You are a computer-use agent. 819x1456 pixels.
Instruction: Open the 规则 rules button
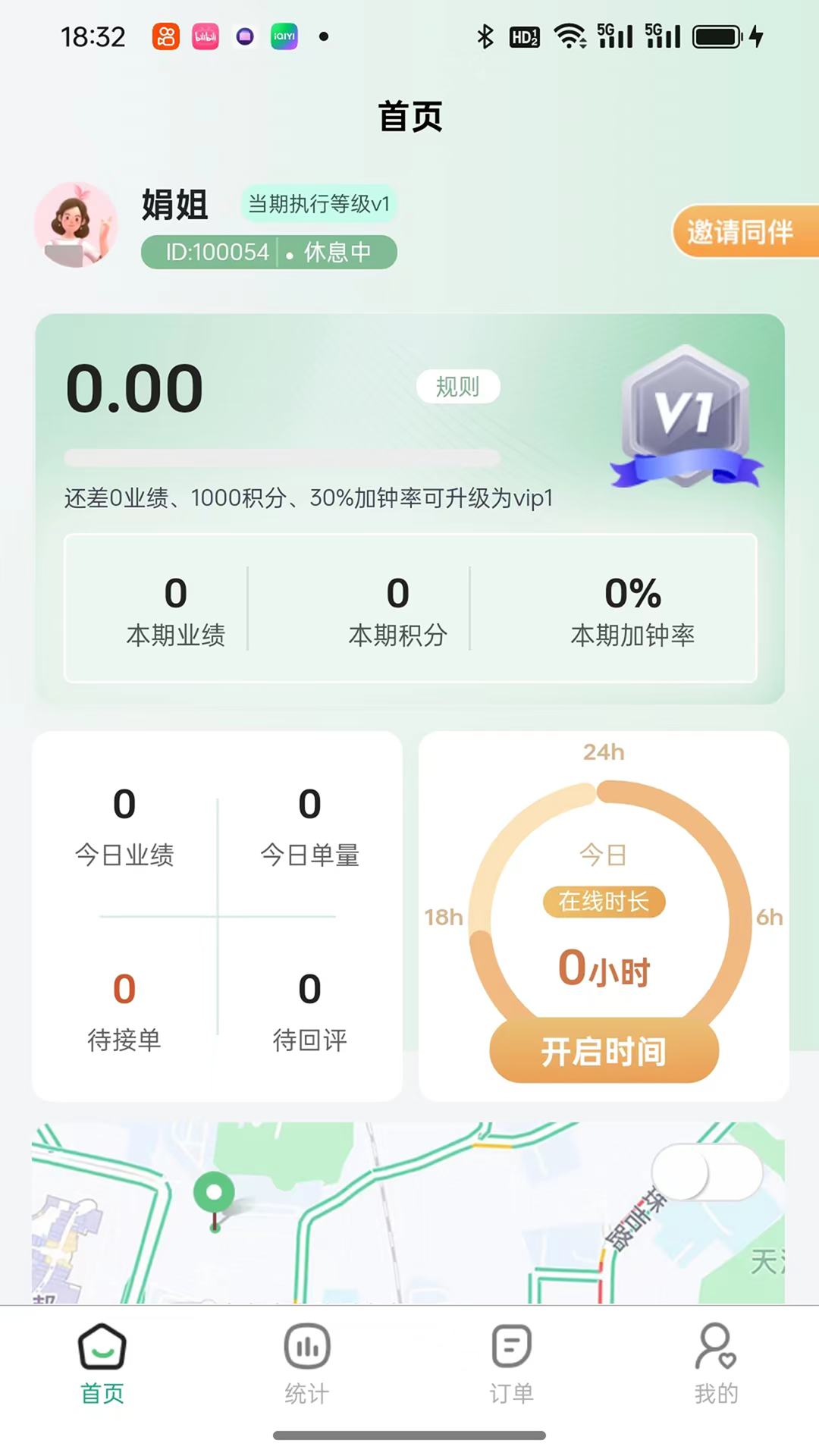[457, 387]
